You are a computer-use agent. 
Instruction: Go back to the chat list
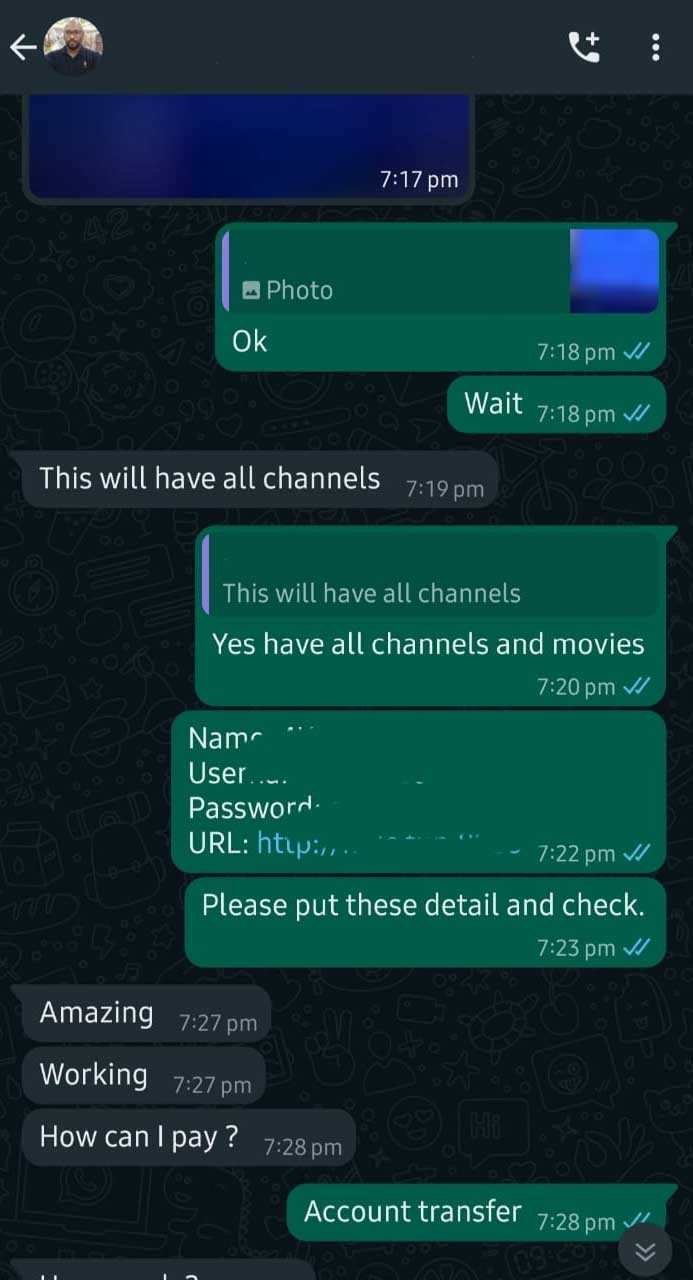click(x=23, y=47)
